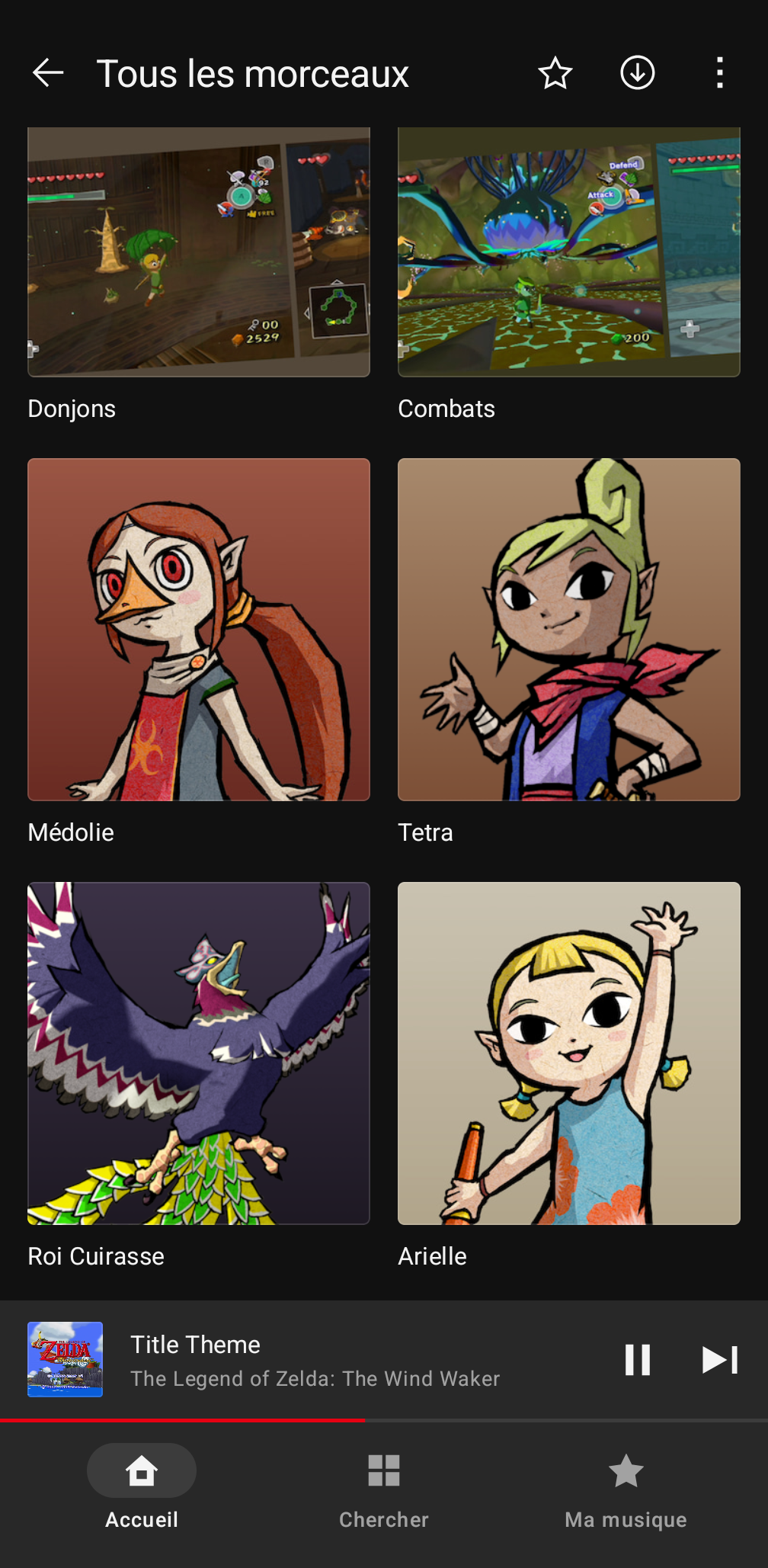Download all tracks with the download icon
Image resolution: width=768 pixels, height=1568 pixels.
(x=638, y=73)
